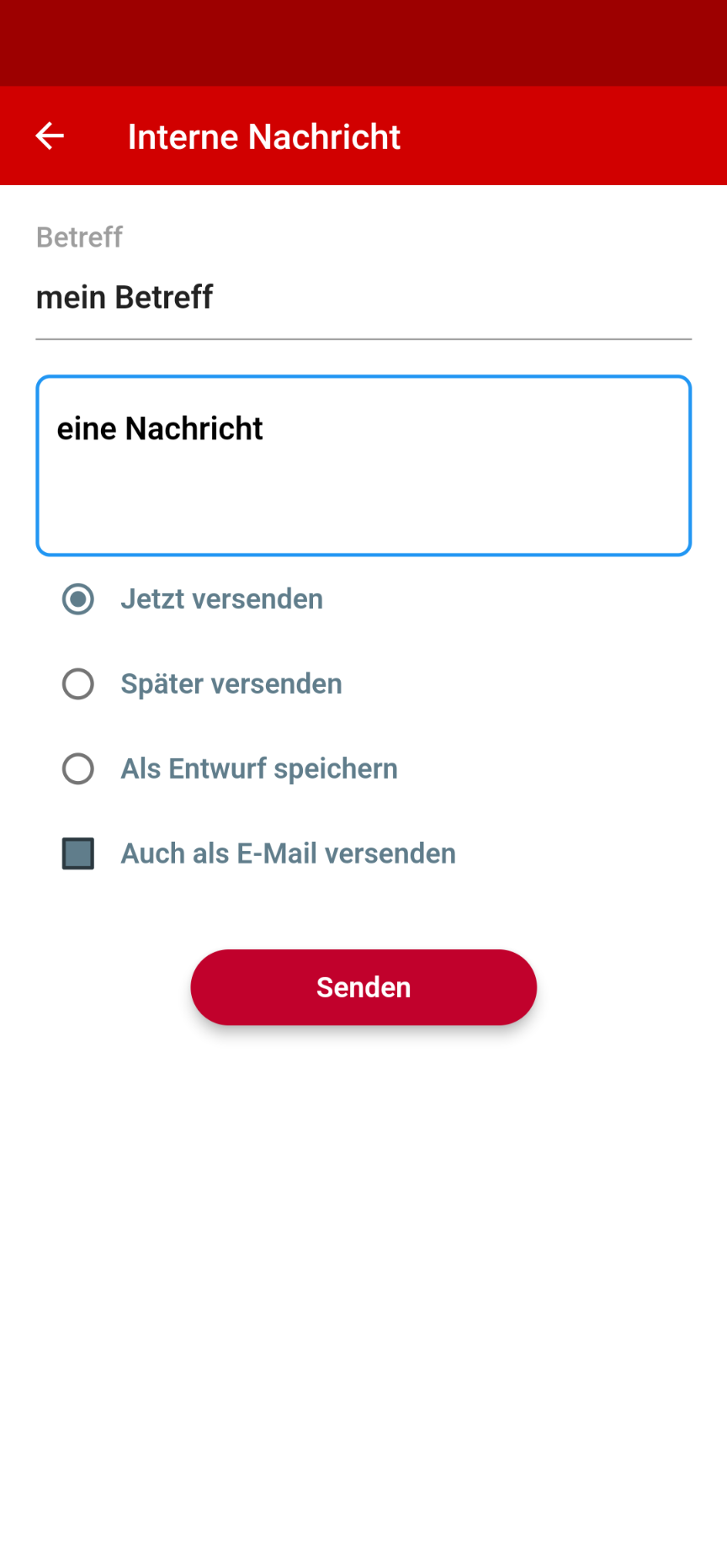The height and width of the screenshot is (1568, 727).
Task: Tap the Betreff label
Action: pyautogui.click(x=78, y=237)
